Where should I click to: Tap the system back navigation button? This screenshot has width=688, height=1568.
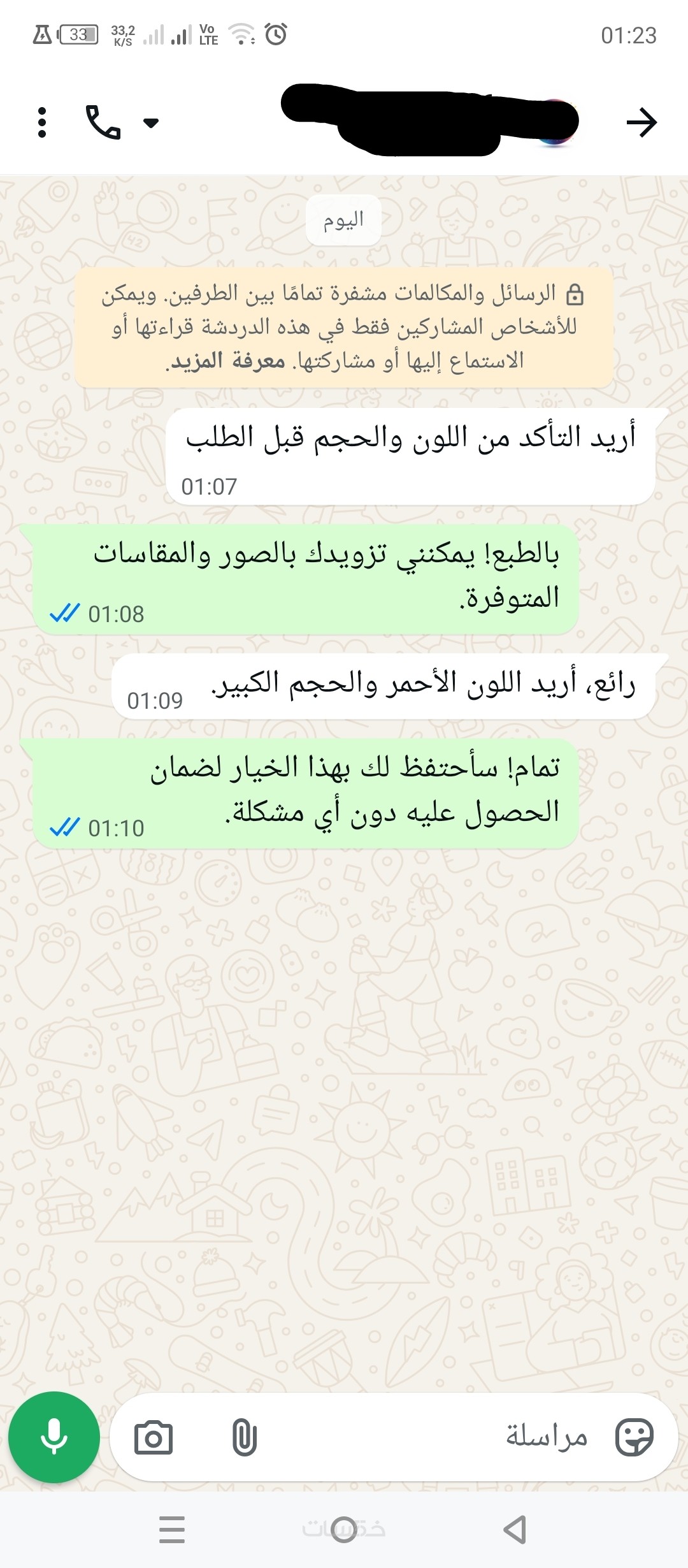pyautogui.click(x=515, y=1530)
